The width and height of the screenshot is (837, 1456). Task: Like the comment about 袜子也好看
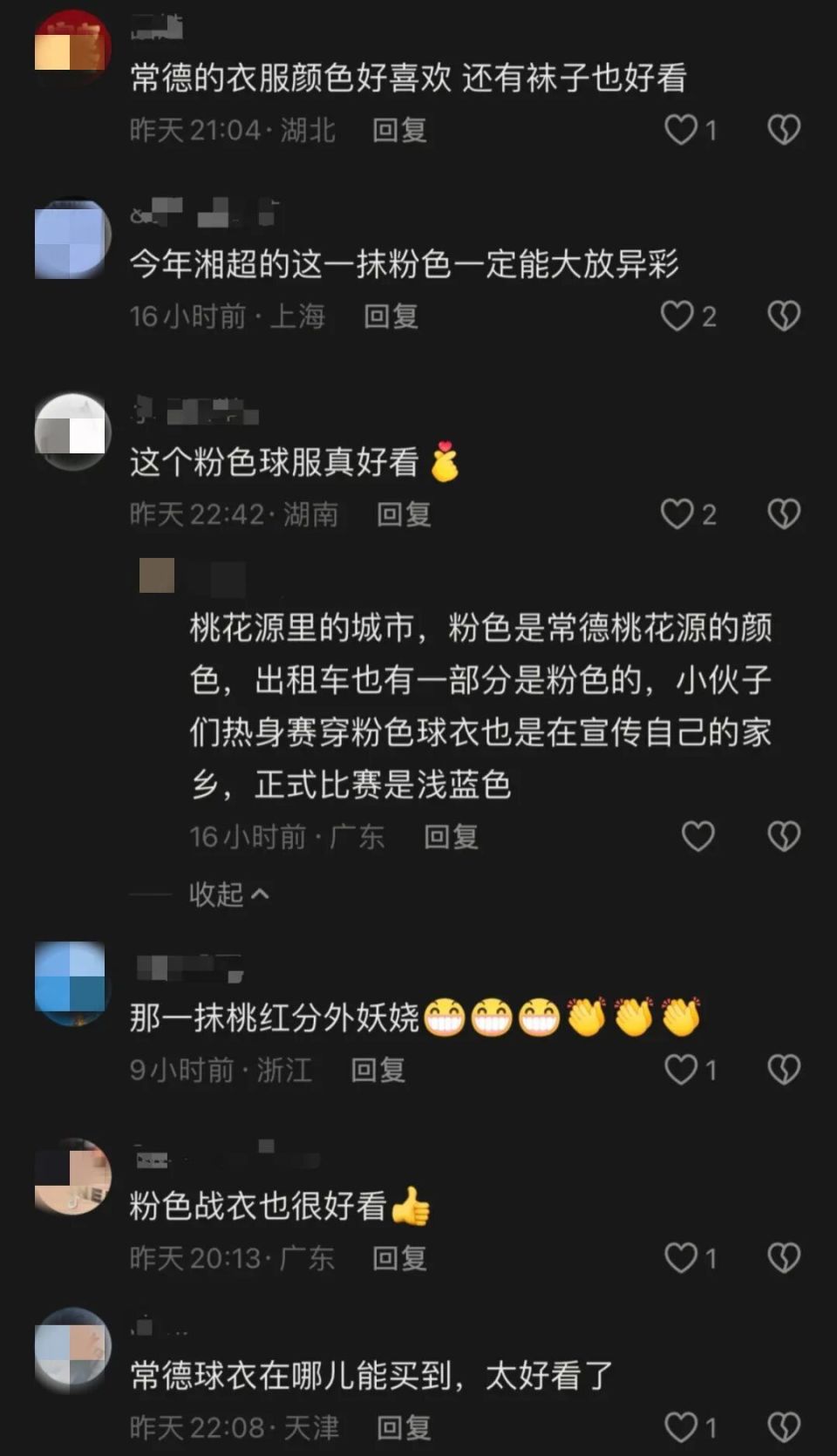point(680,130)
